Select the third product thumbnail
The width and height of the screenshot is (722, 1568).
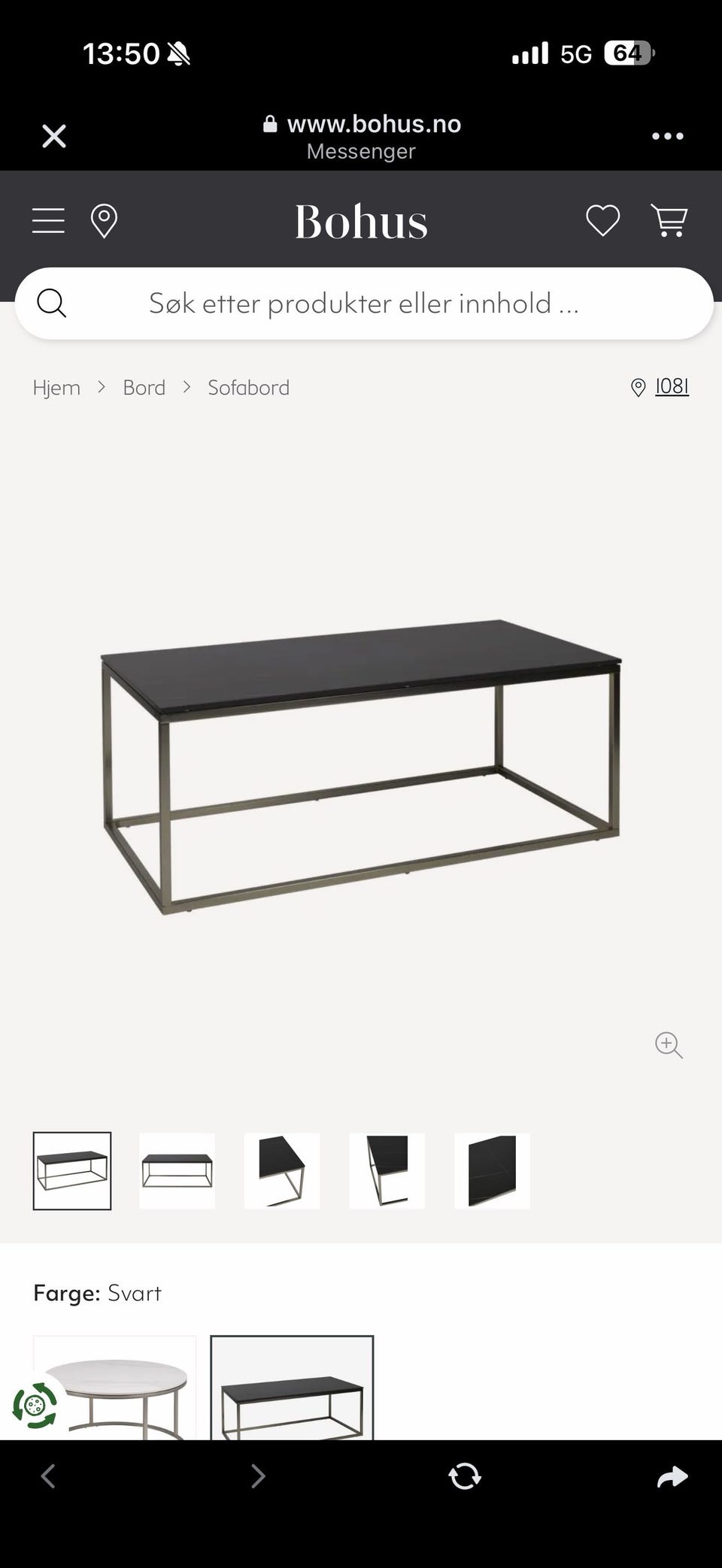pos(282,1171)
